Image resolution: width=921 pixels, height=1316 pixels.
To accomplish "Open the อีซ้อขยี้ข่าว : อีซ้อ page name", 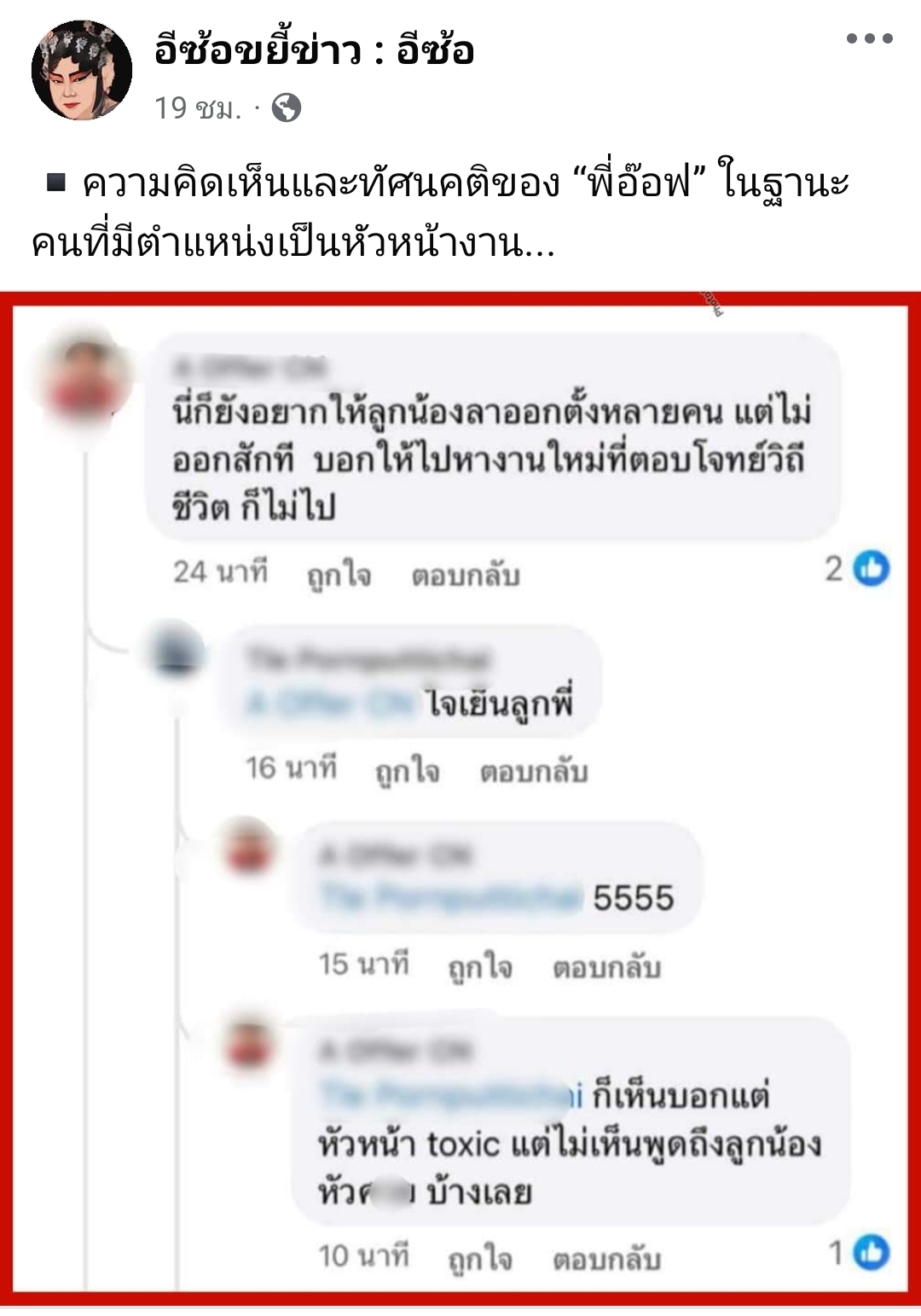I will pyautogui.click(x=314, y=50).
